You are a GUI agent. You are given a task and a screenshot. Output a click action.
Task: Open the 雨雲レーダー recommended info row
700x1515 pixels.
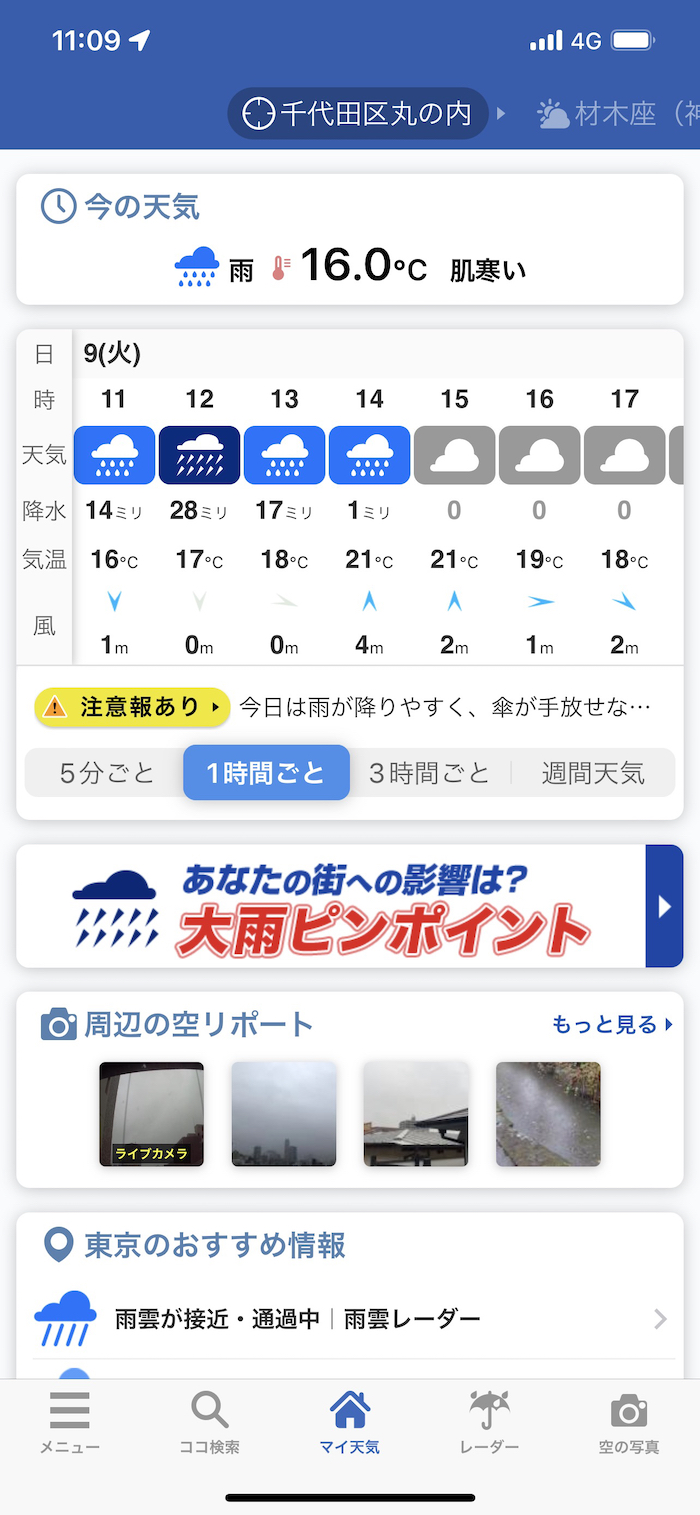pyautogui.click(x=350, y=1319)
